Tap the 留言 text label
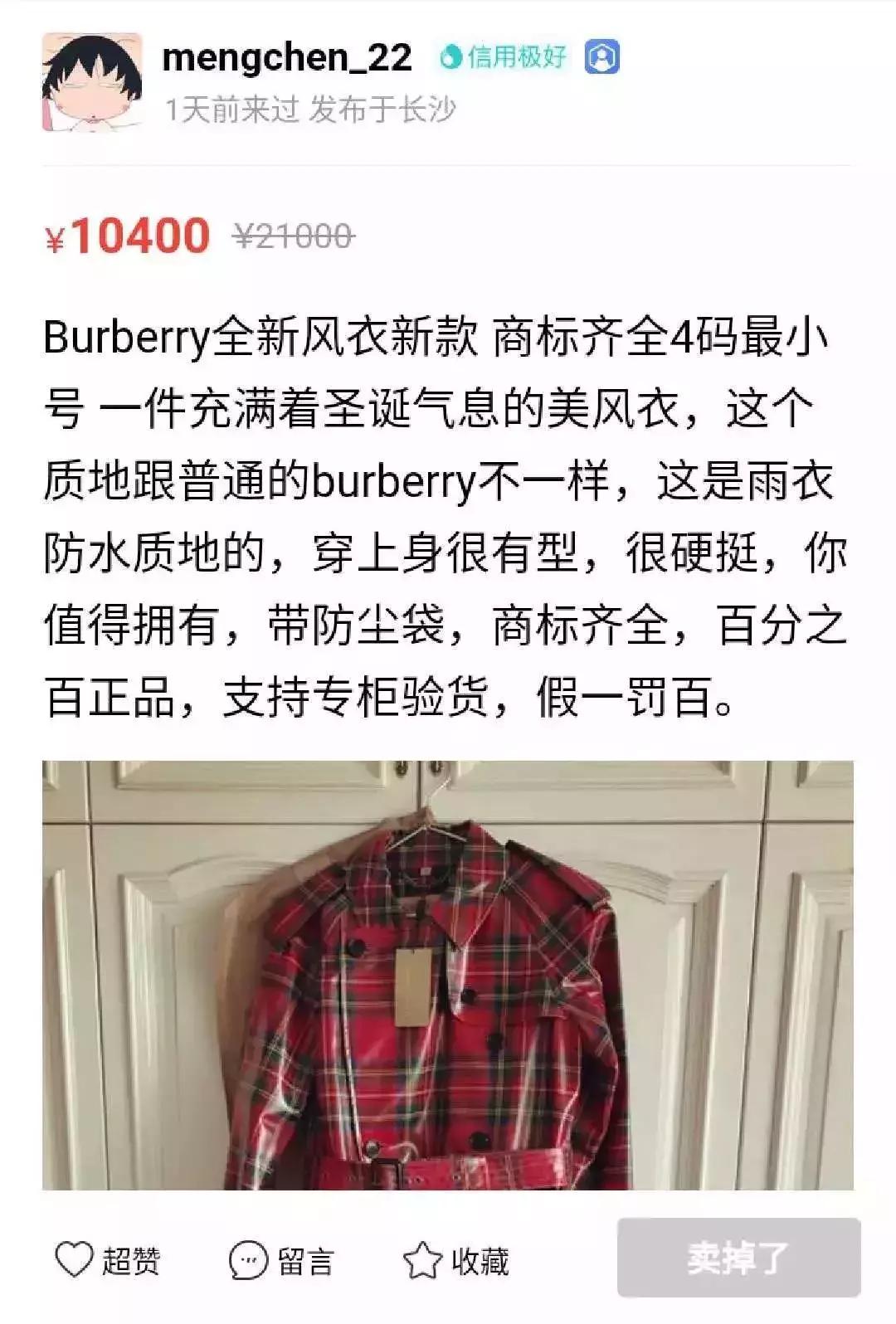 pos(304,1260)
